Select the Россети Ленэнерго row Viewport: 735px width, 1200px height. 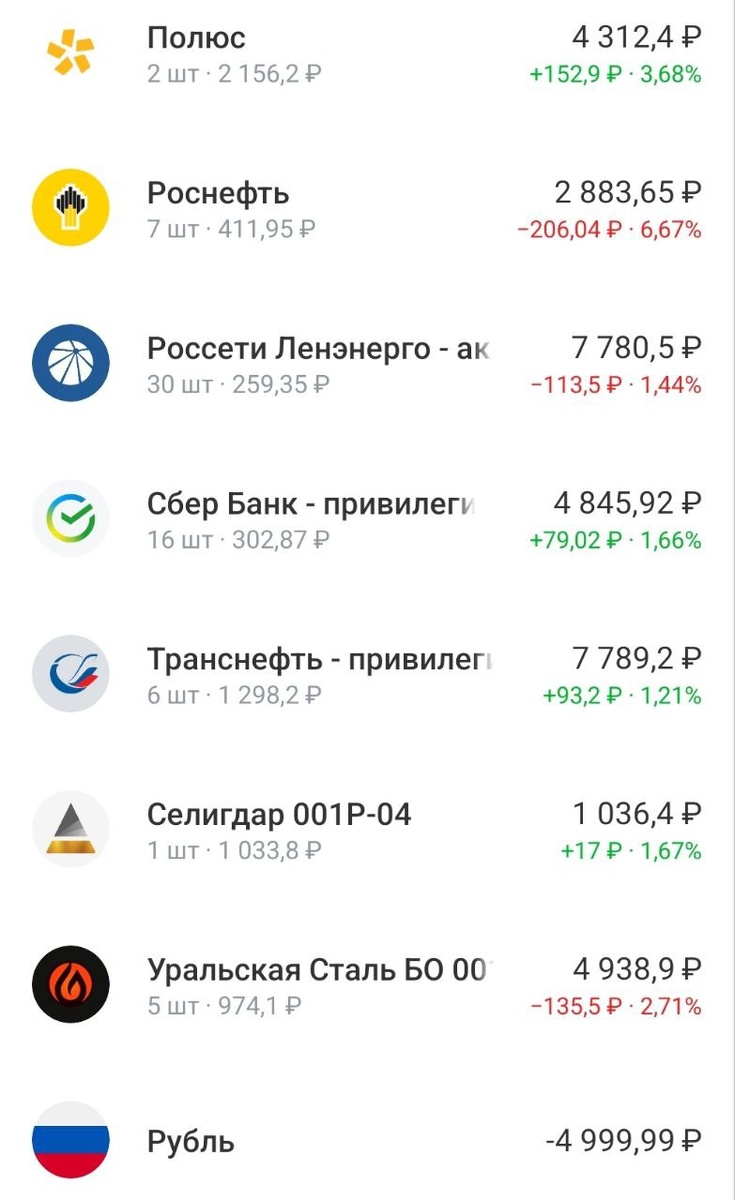[x=367, y=365]
